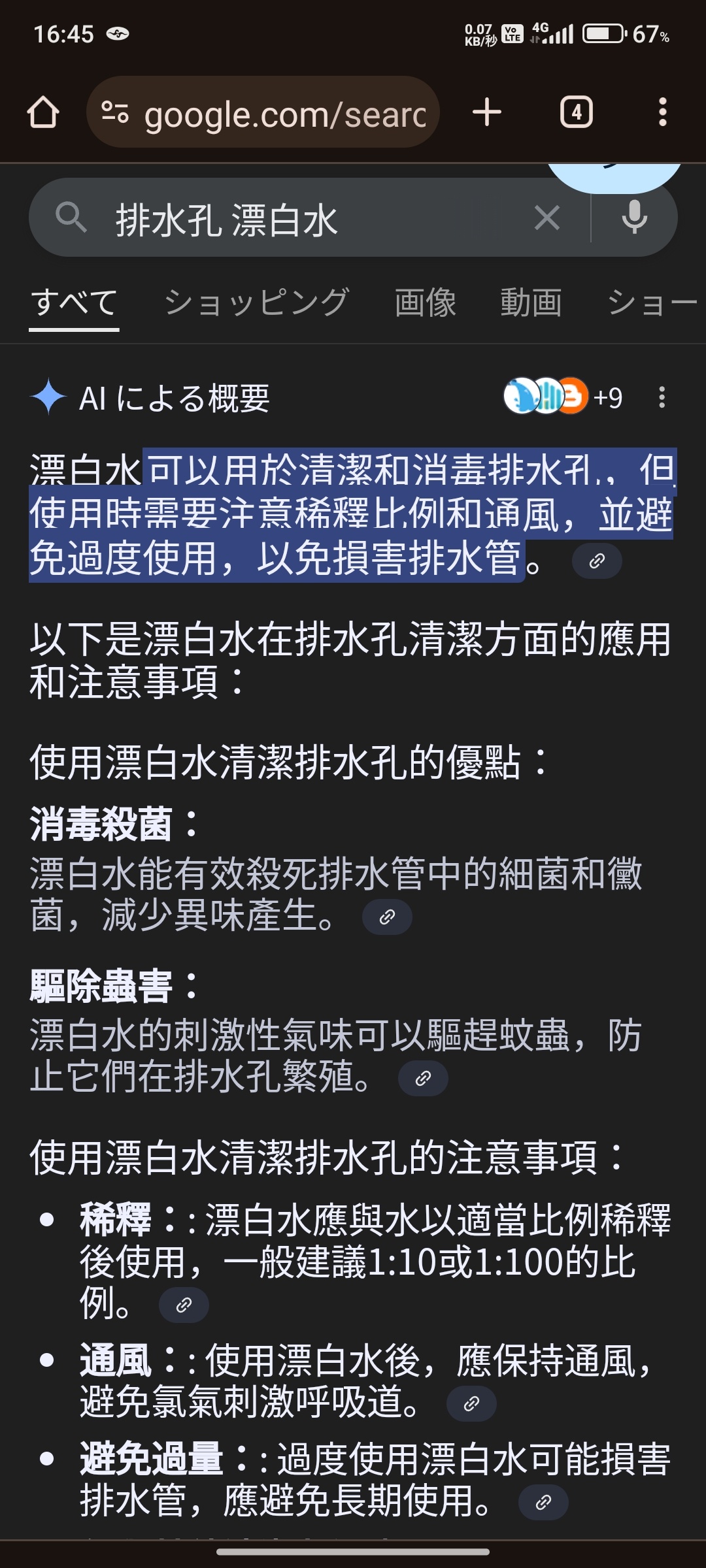Start voice search with the microphone
This screenshot has width=706, height=1568.
click(x=634, y=218)
